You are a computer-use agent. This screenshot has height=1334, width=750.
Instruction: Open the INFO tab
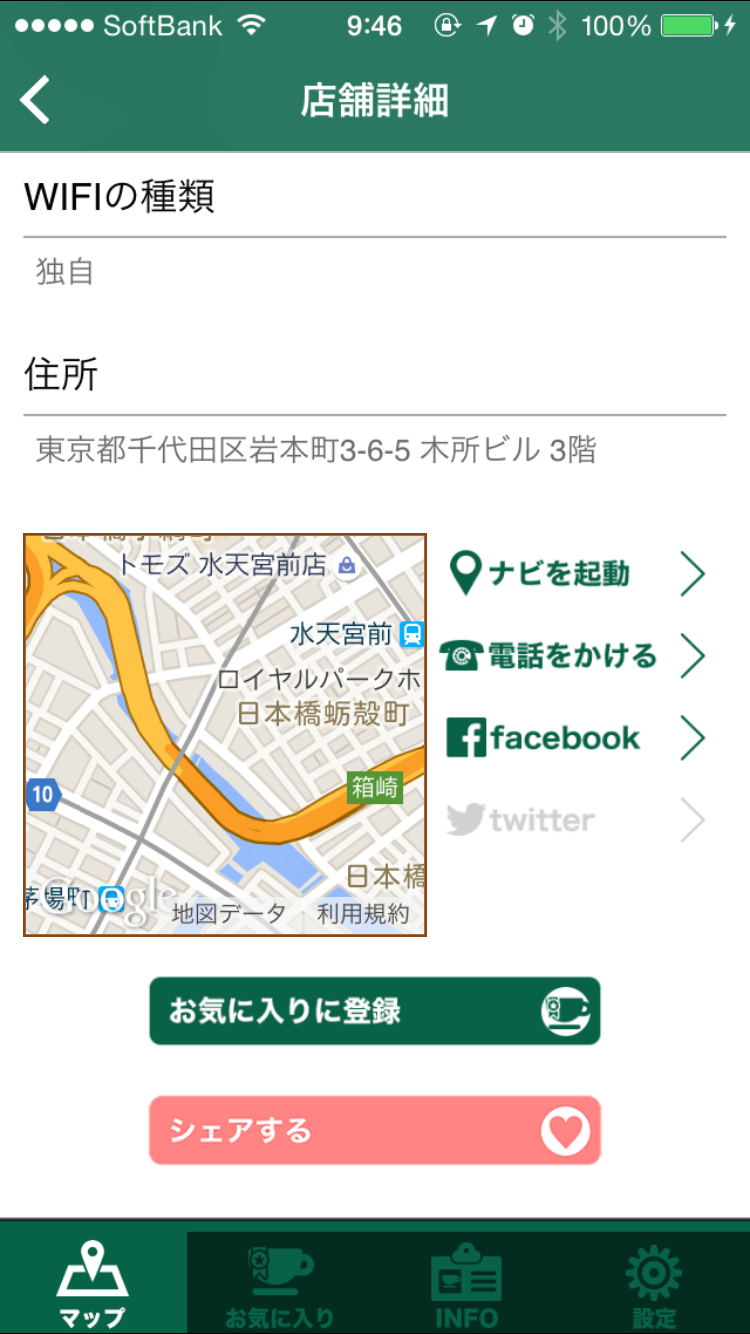click(x=466, y=1282)
